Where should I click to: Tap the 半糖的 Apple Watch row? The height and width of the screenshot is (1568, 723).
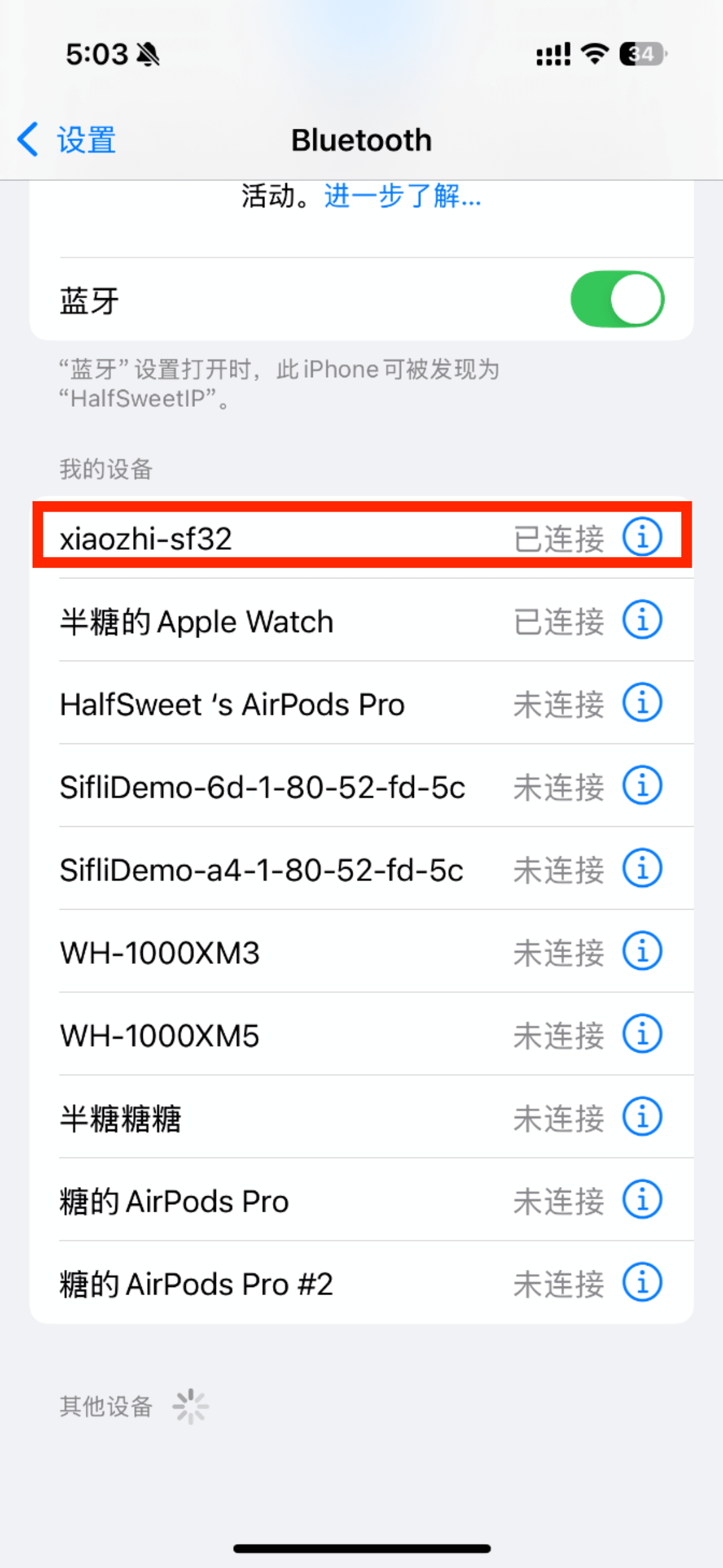click(x=362, y=620)
